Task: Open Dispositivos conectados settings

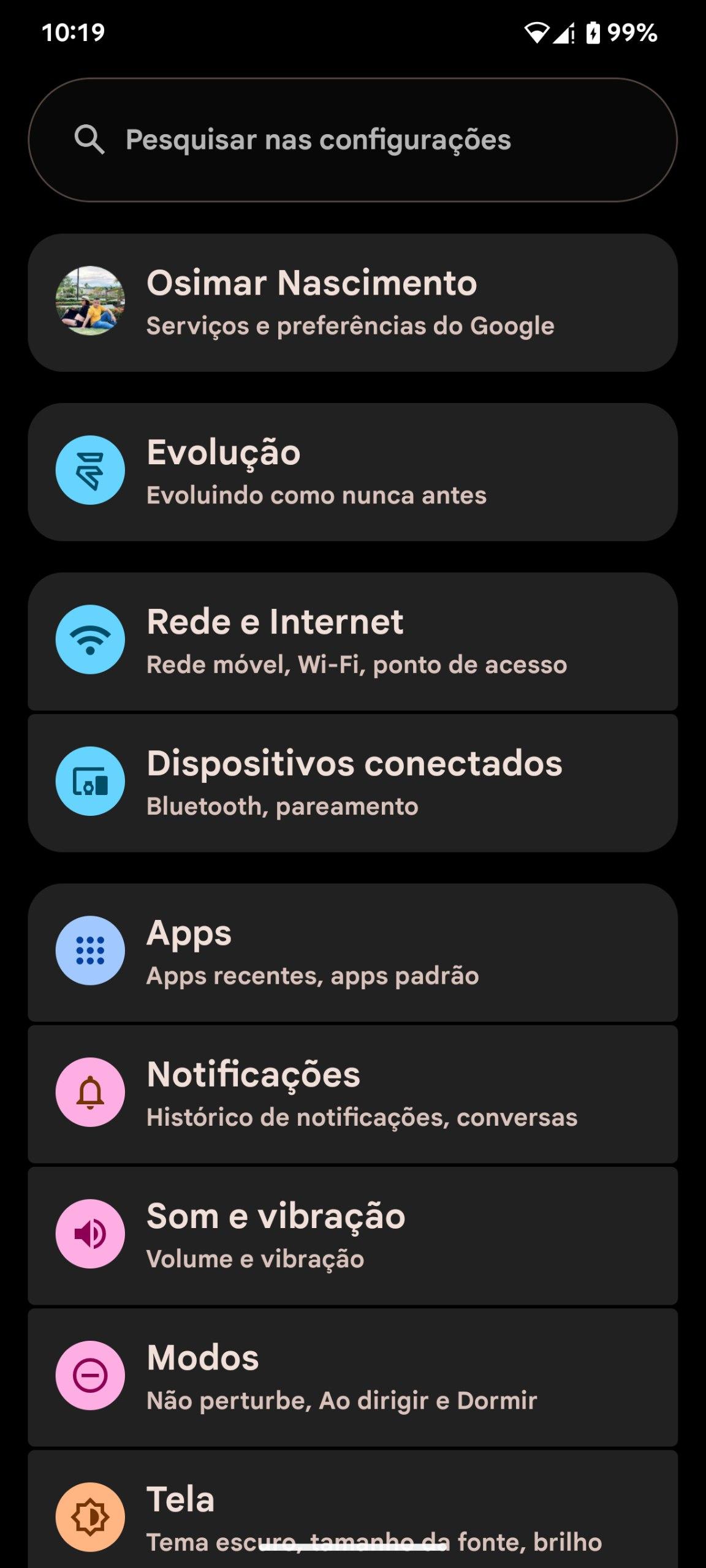Action: point(353,782)
